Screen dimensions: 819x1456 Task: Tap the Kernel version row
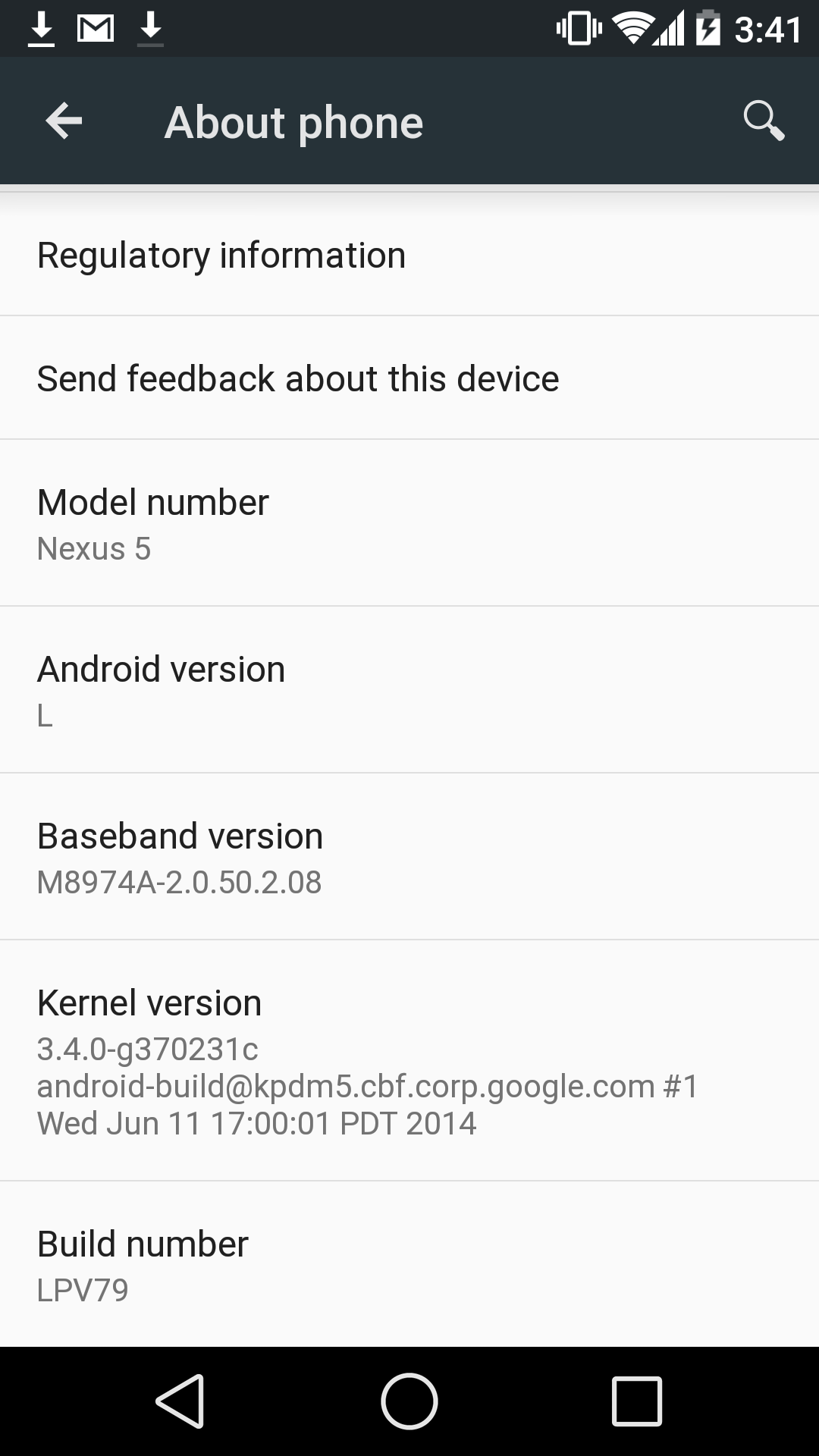(409, 1060)
